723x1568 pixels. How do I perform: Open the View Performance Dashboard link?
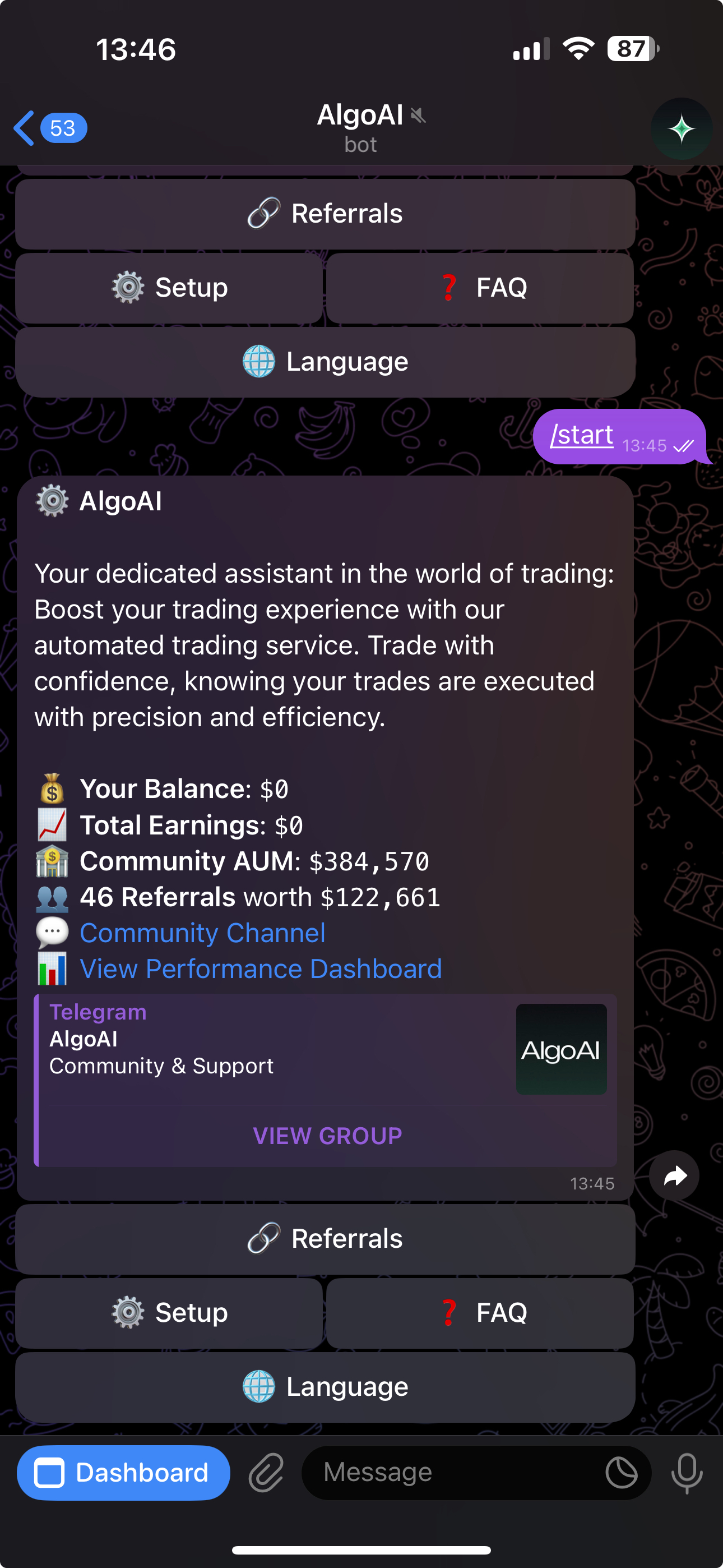tap(261, 969)
